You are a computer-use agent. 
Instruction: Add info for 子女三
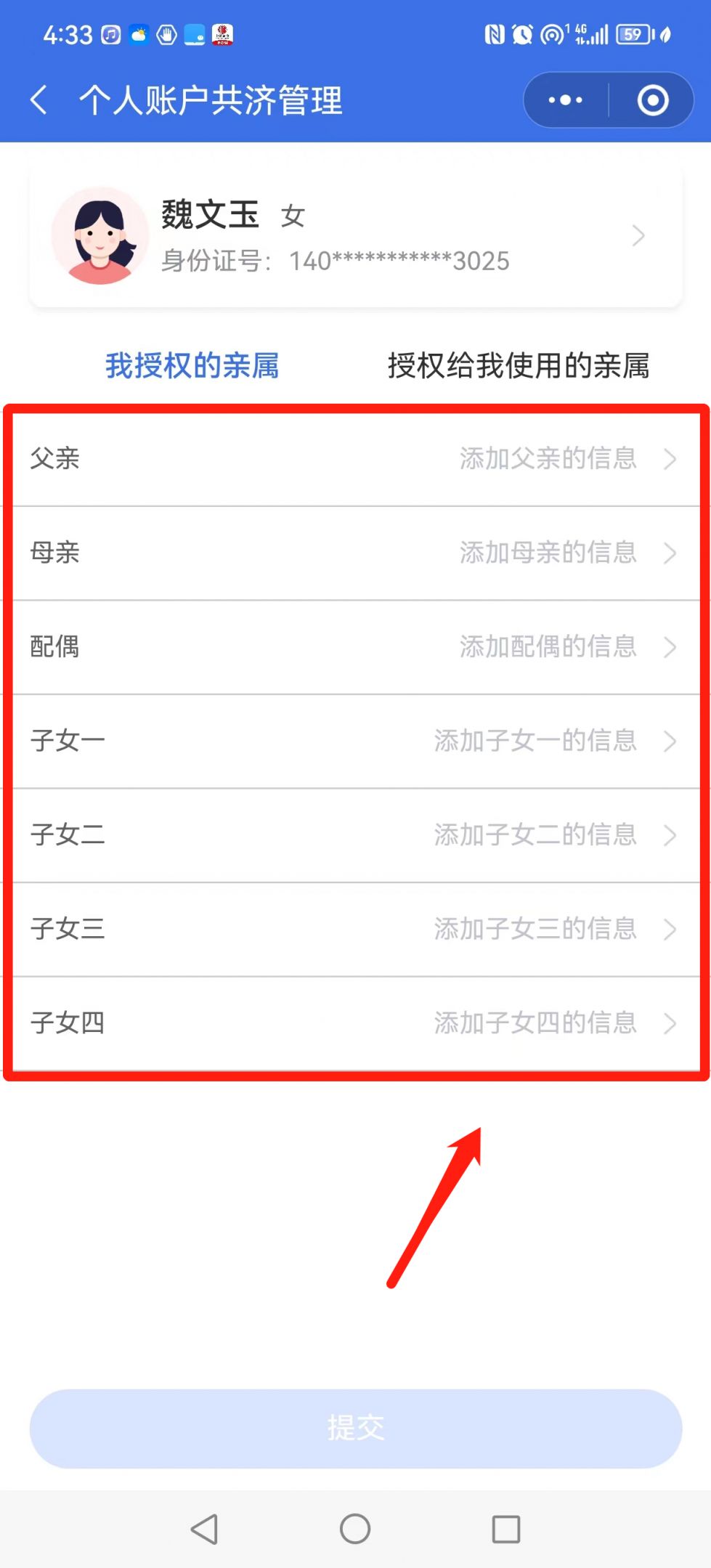(x=356, y=930)
